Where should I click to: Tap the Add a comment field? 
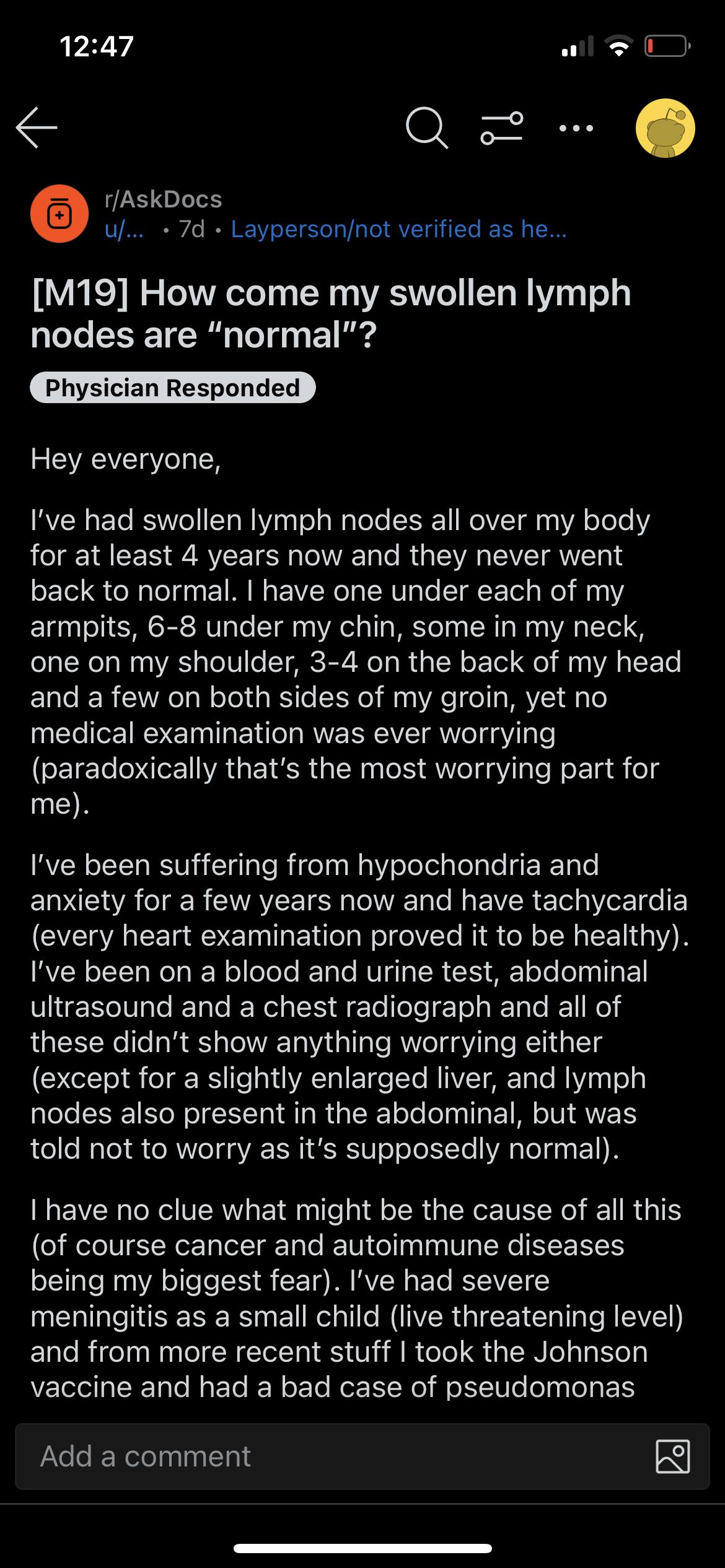tap(362, 1457)
